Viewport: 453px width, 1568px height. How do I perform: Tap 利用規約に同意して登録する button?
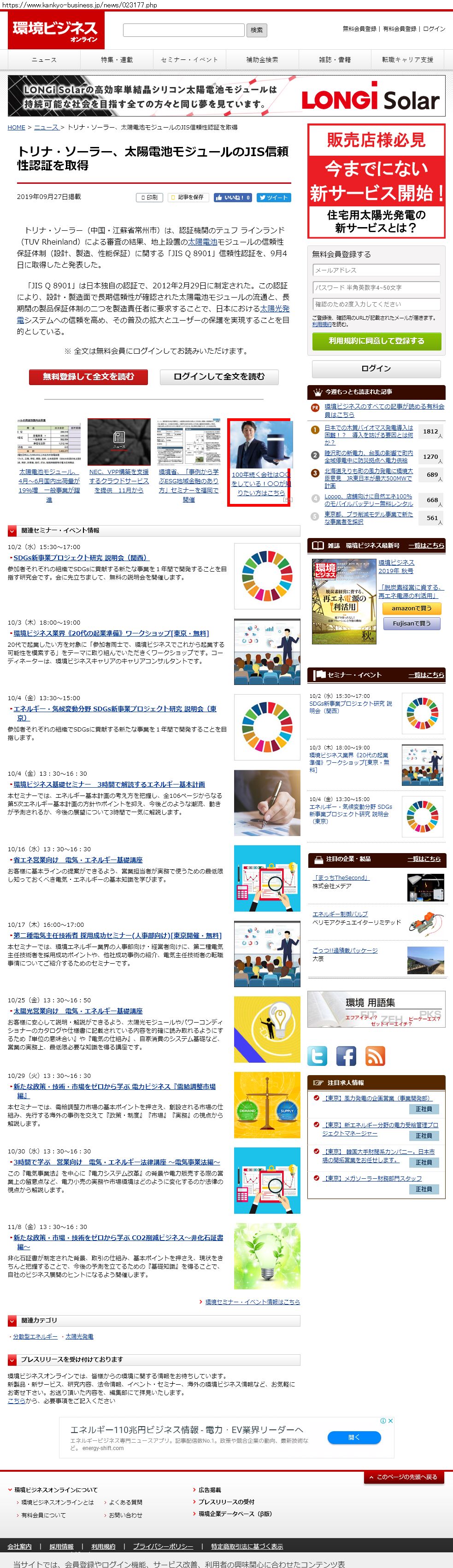coord(376,341)
